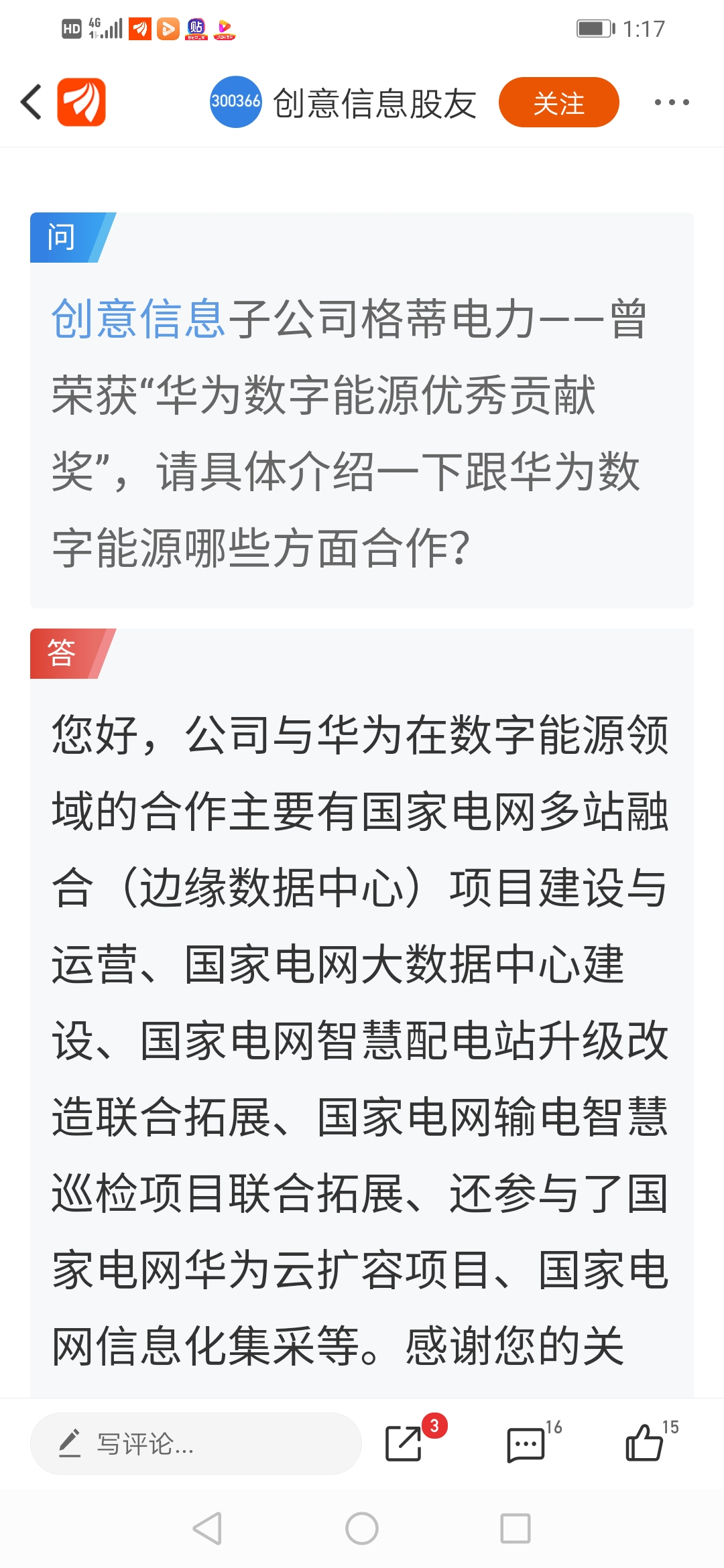Tap the 写评论 comment input field
This screenshot has height=1568, width=724.
(196, 1443)
